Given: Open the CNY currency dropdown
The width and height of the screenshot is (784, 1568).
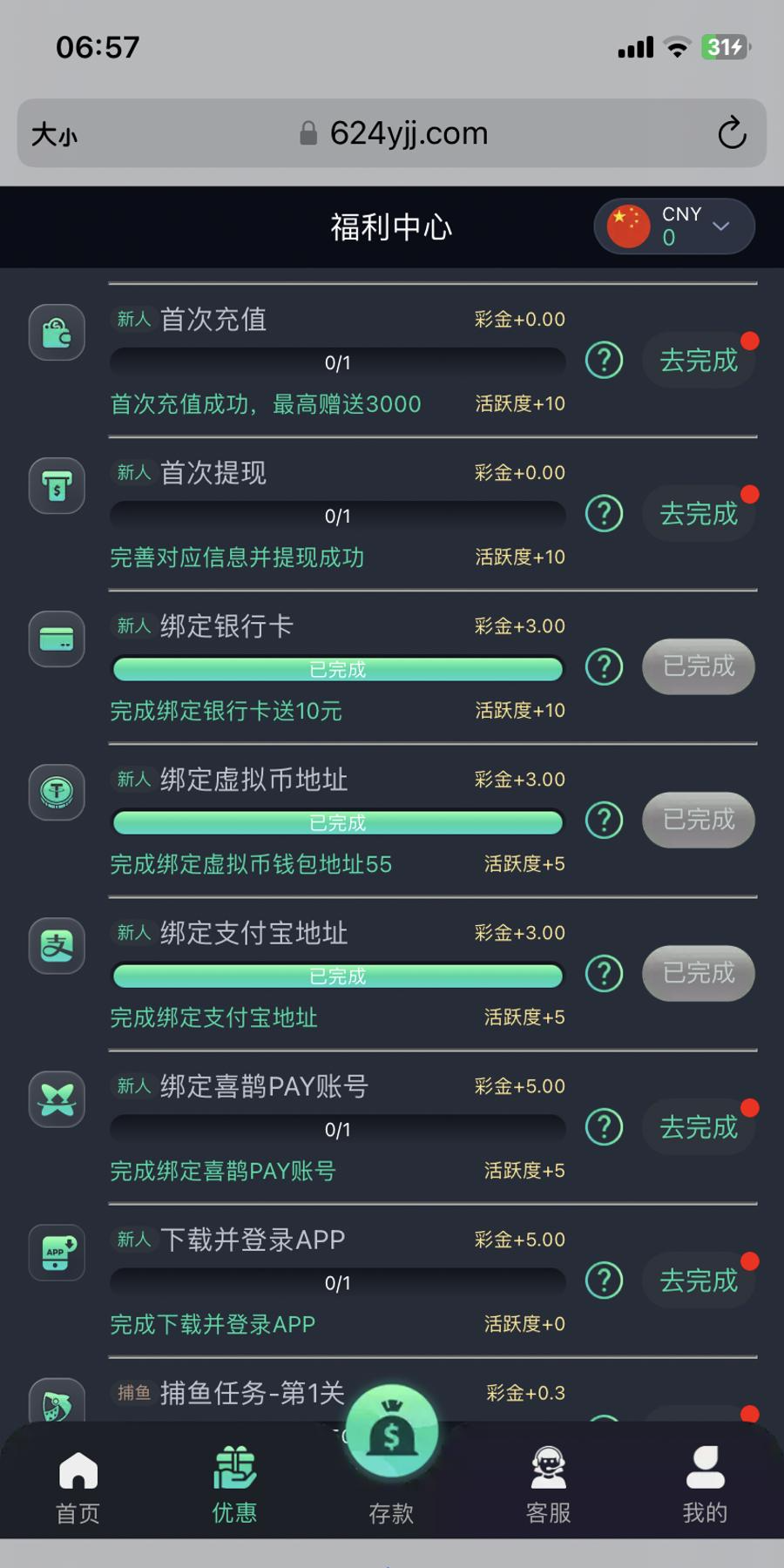Looking at the screenshot, I should click(674, 226).
